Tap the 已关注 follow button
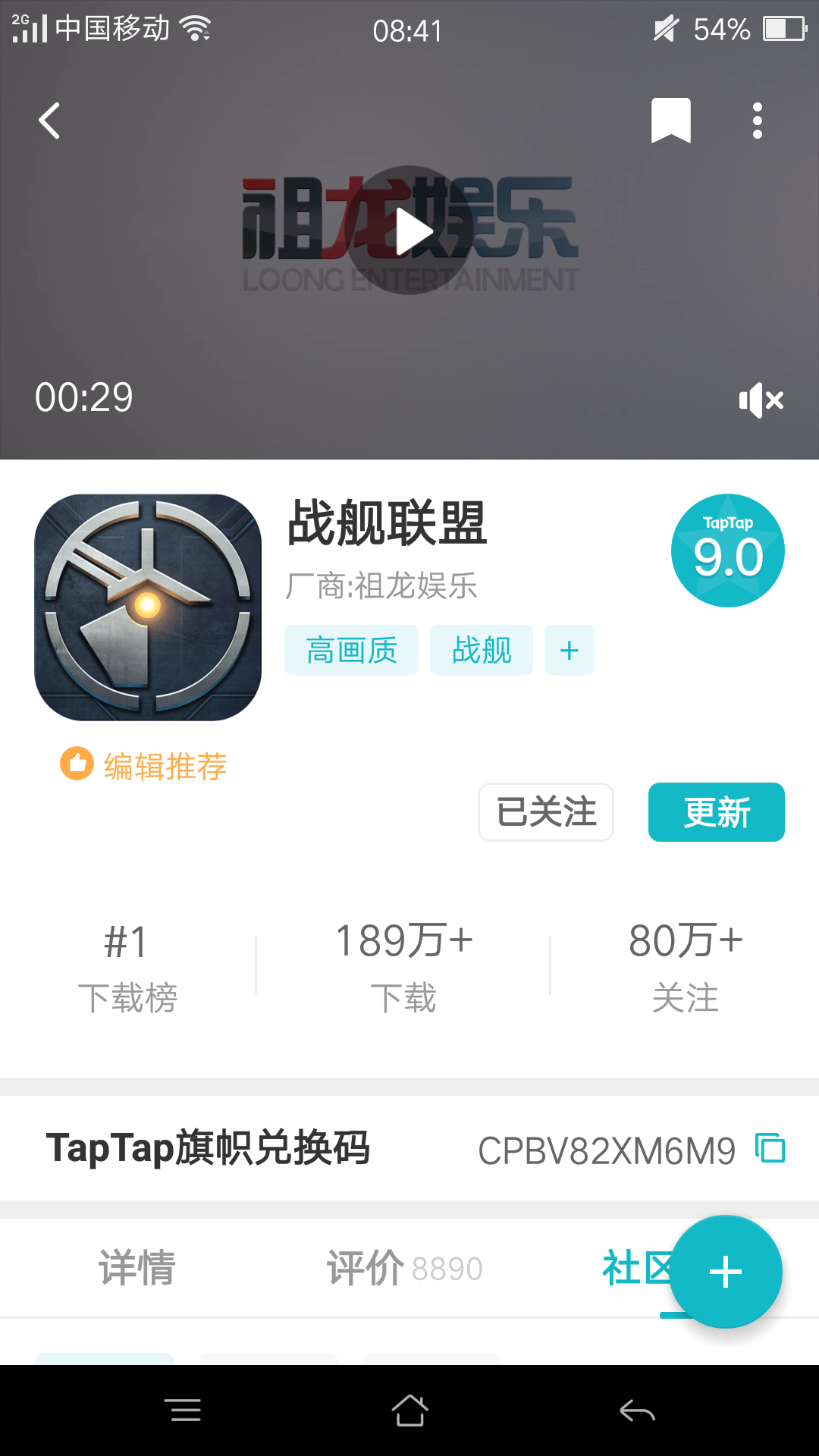The height and width of the screenshot is (1456, 819). coord(546,812)
